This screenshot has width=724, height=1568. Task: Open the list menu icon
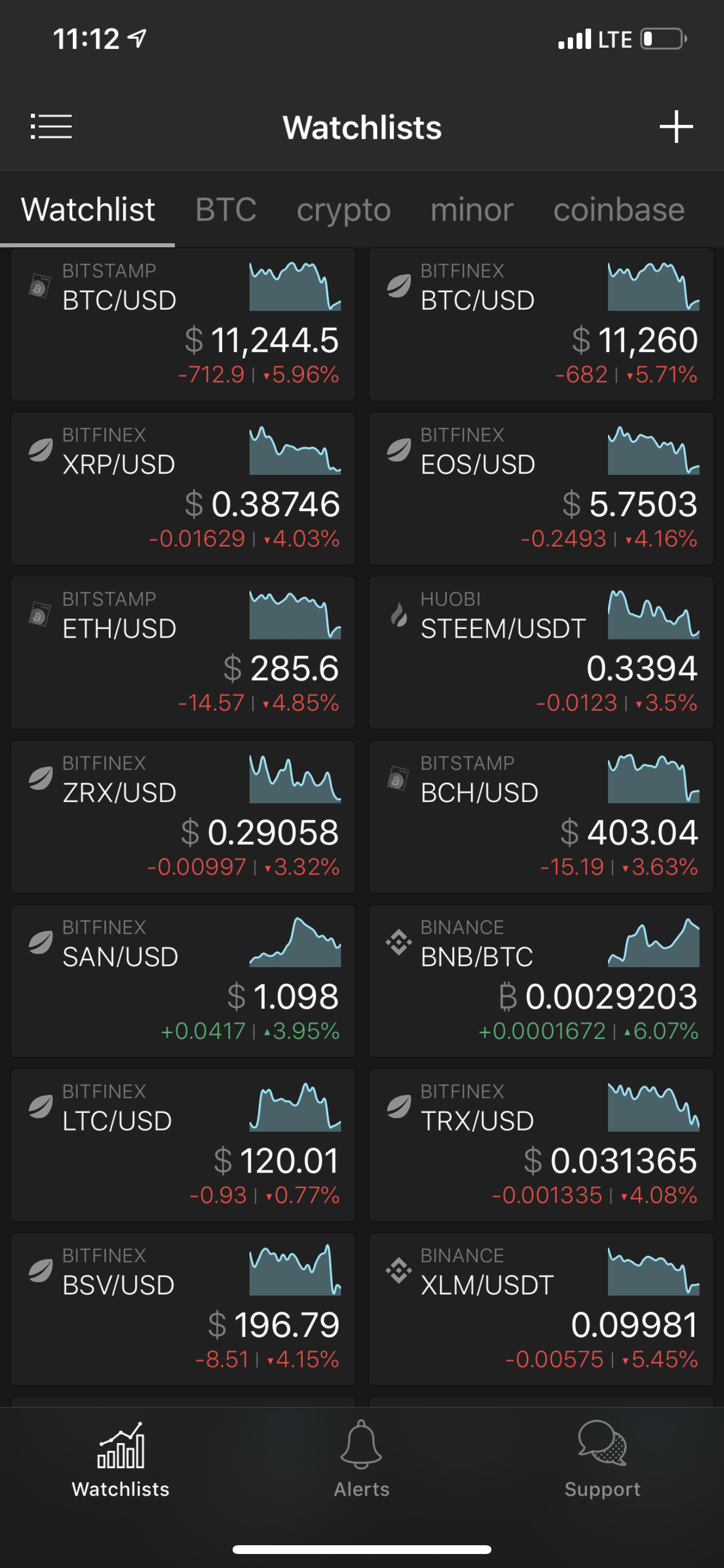tap(51, 127)
